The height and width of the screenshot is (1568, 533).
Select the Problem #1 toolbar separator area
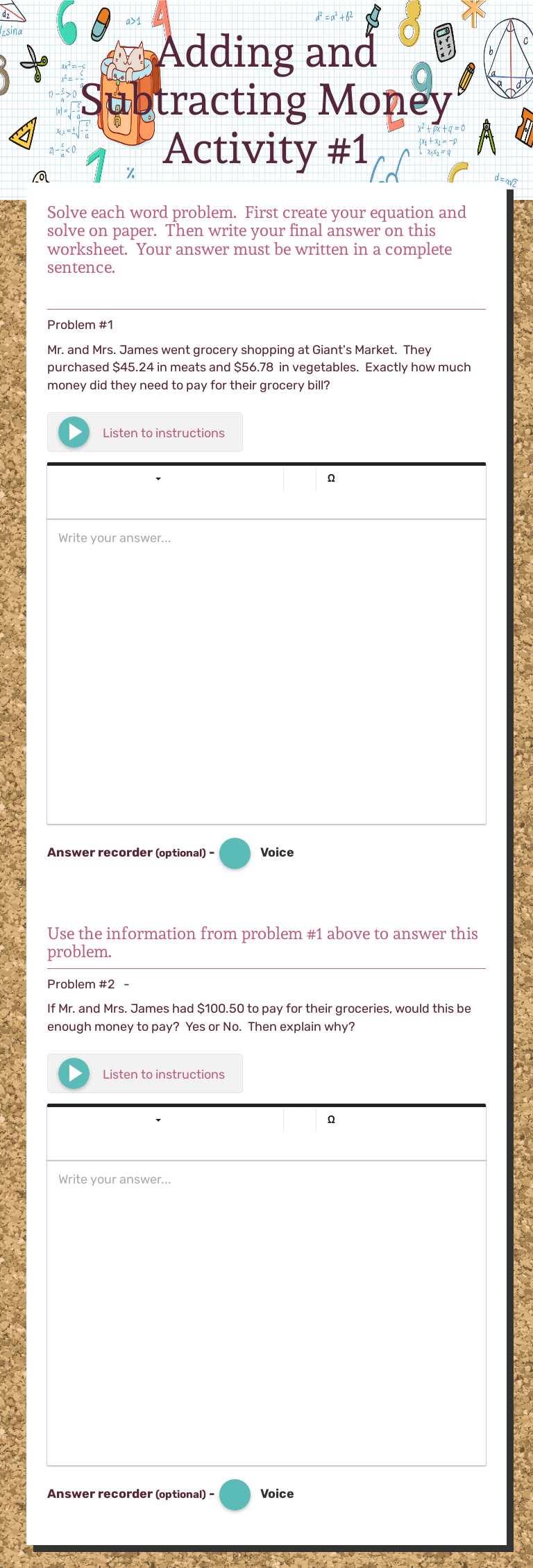point(283,478)
